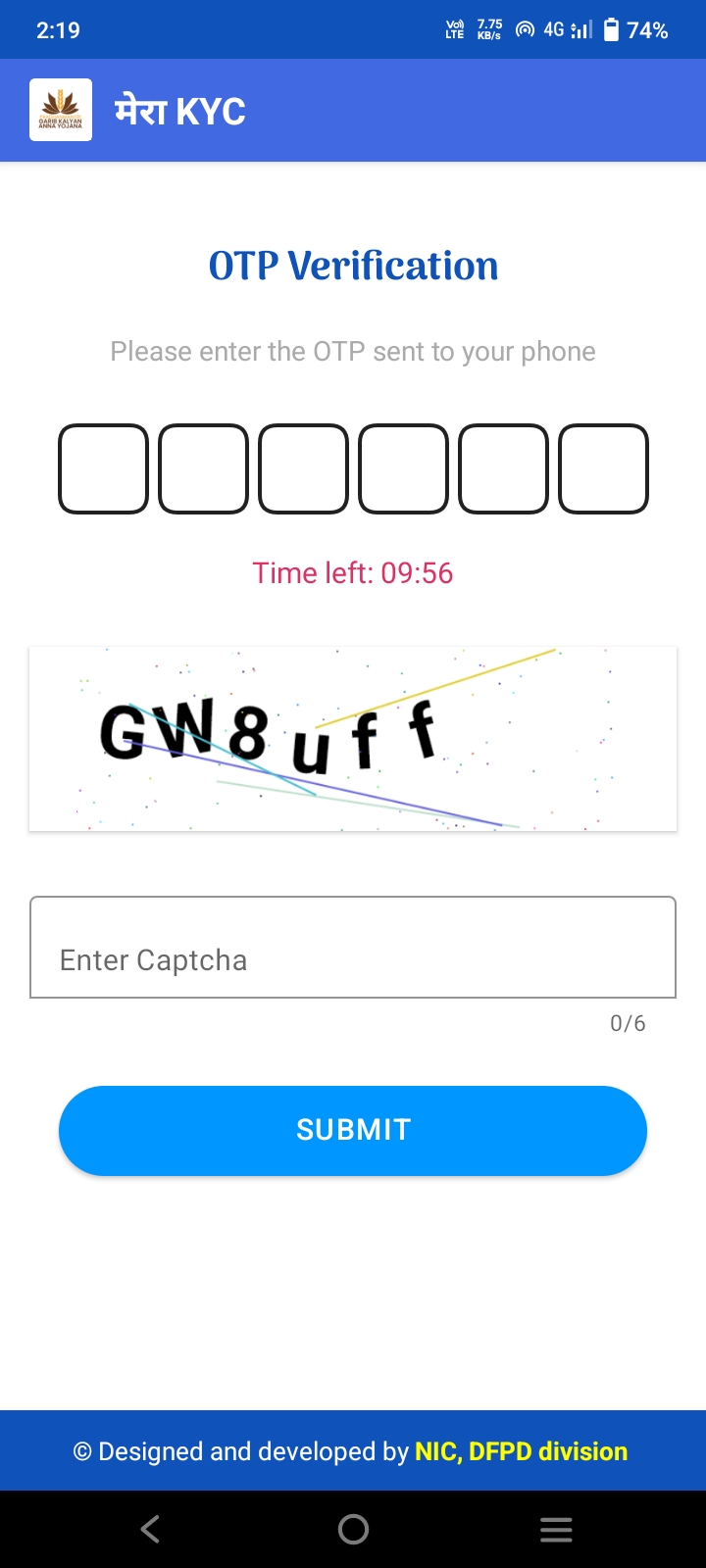Click the Wi-Fi hotspot status icon
Screen dimensions: 706x1568
point(525,29)
